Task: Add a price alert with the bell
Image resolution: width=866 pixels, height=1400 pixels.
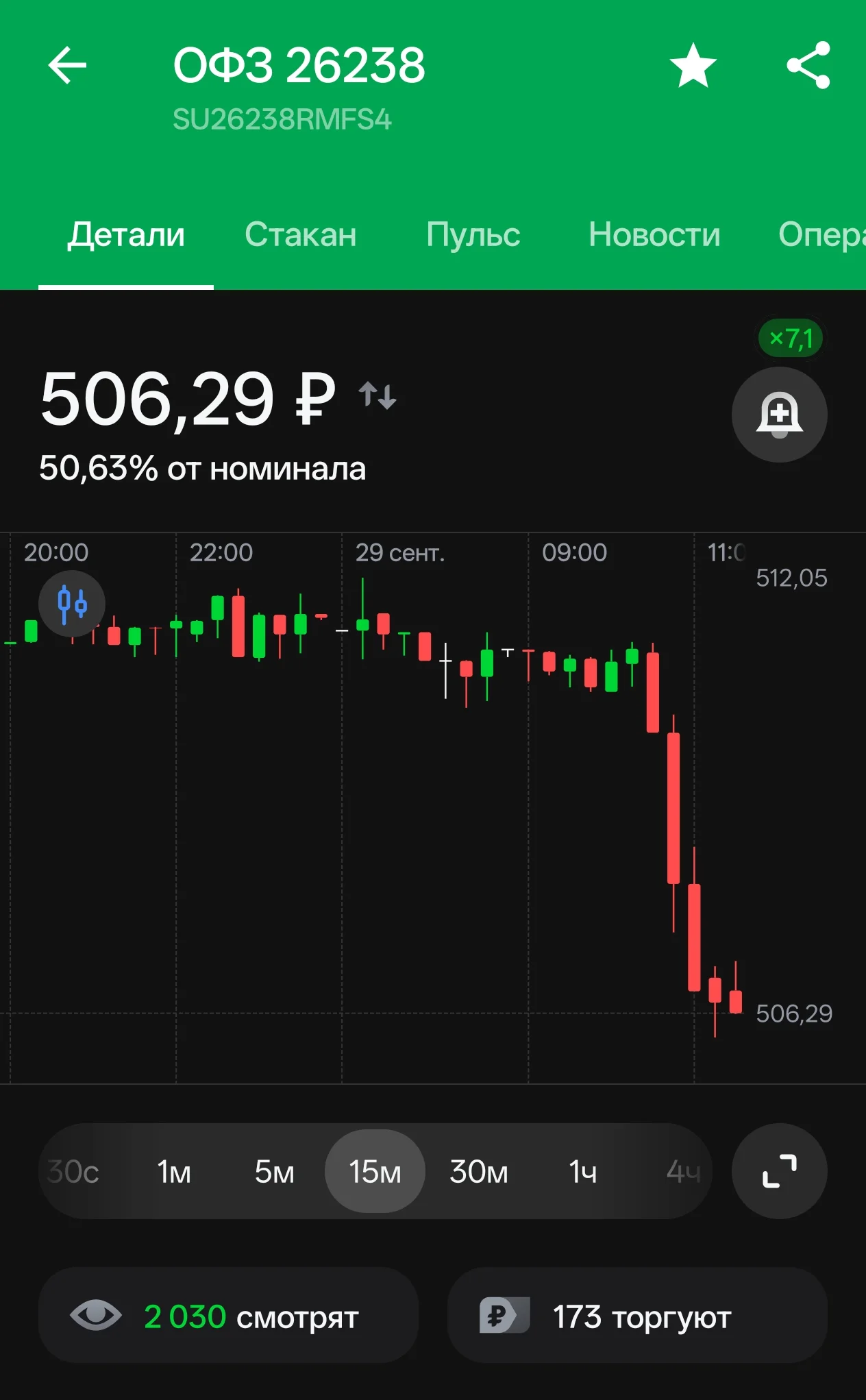Action: coord(779,415)
